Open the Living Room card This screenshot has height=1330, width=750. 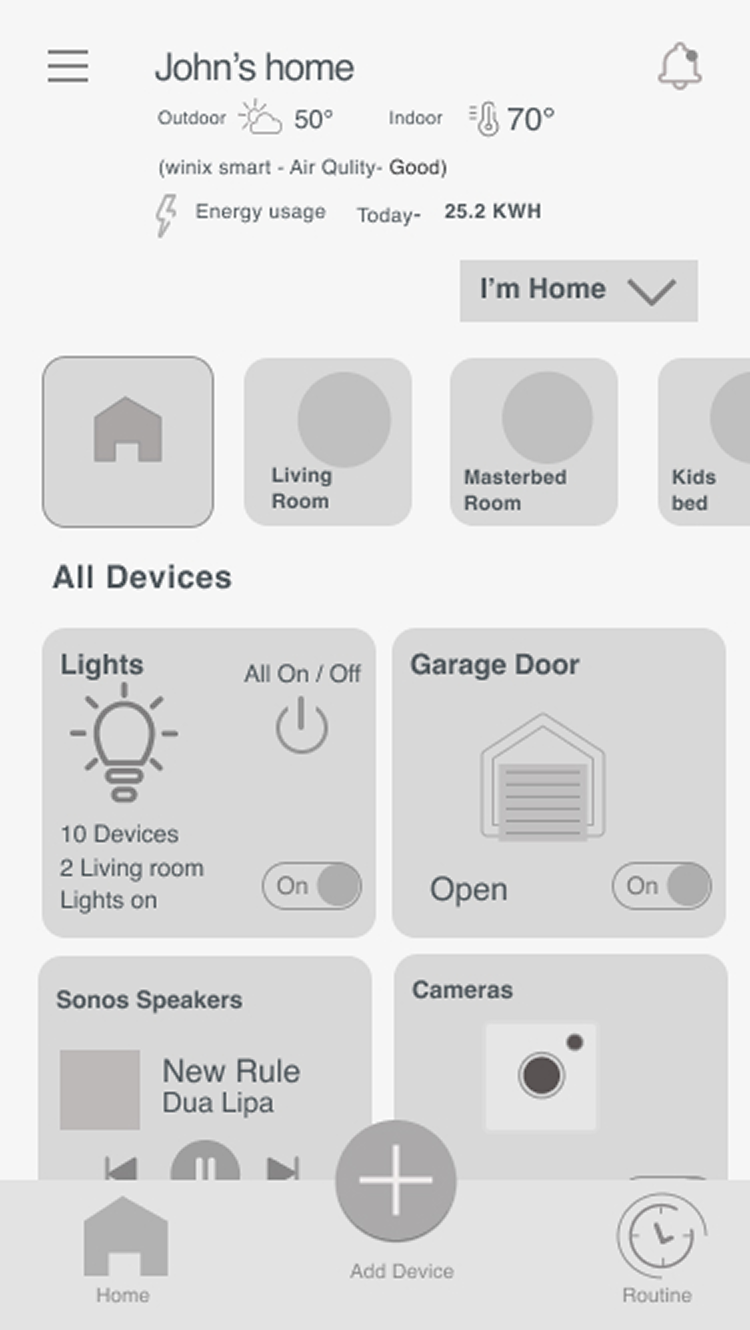(327, 440)
